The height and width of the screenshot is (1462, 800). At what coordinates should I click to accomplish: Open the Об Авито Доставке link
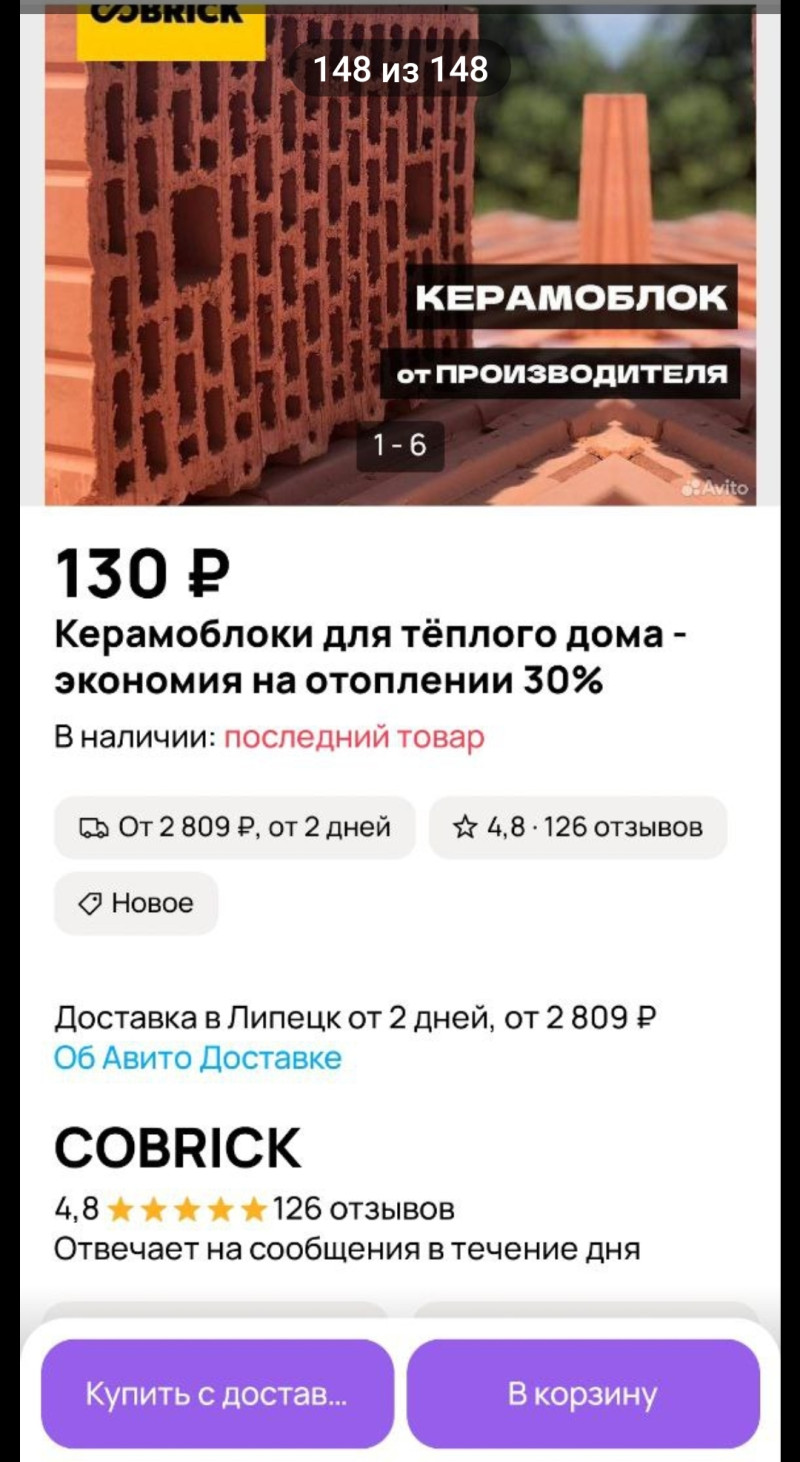coord(197,1057)
